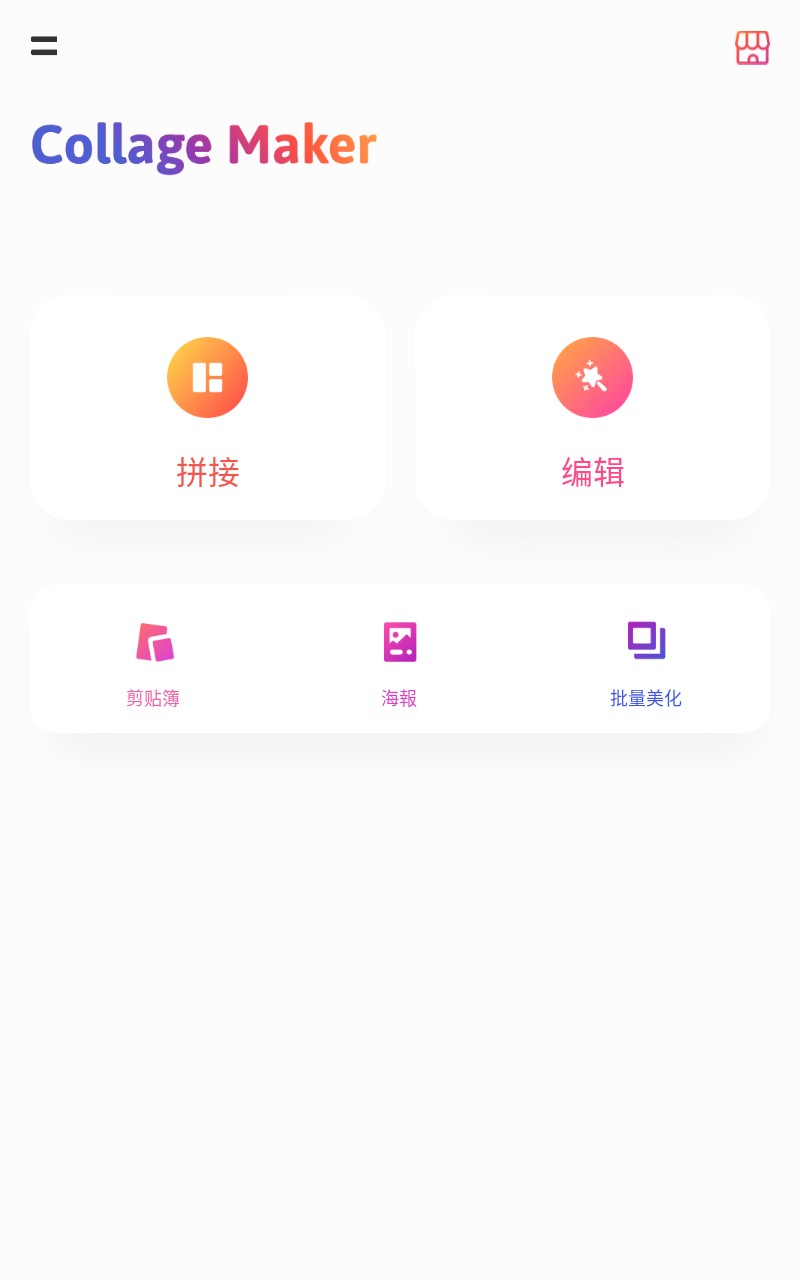
Task: Open the 拼接 collage card
Action: 208,407
